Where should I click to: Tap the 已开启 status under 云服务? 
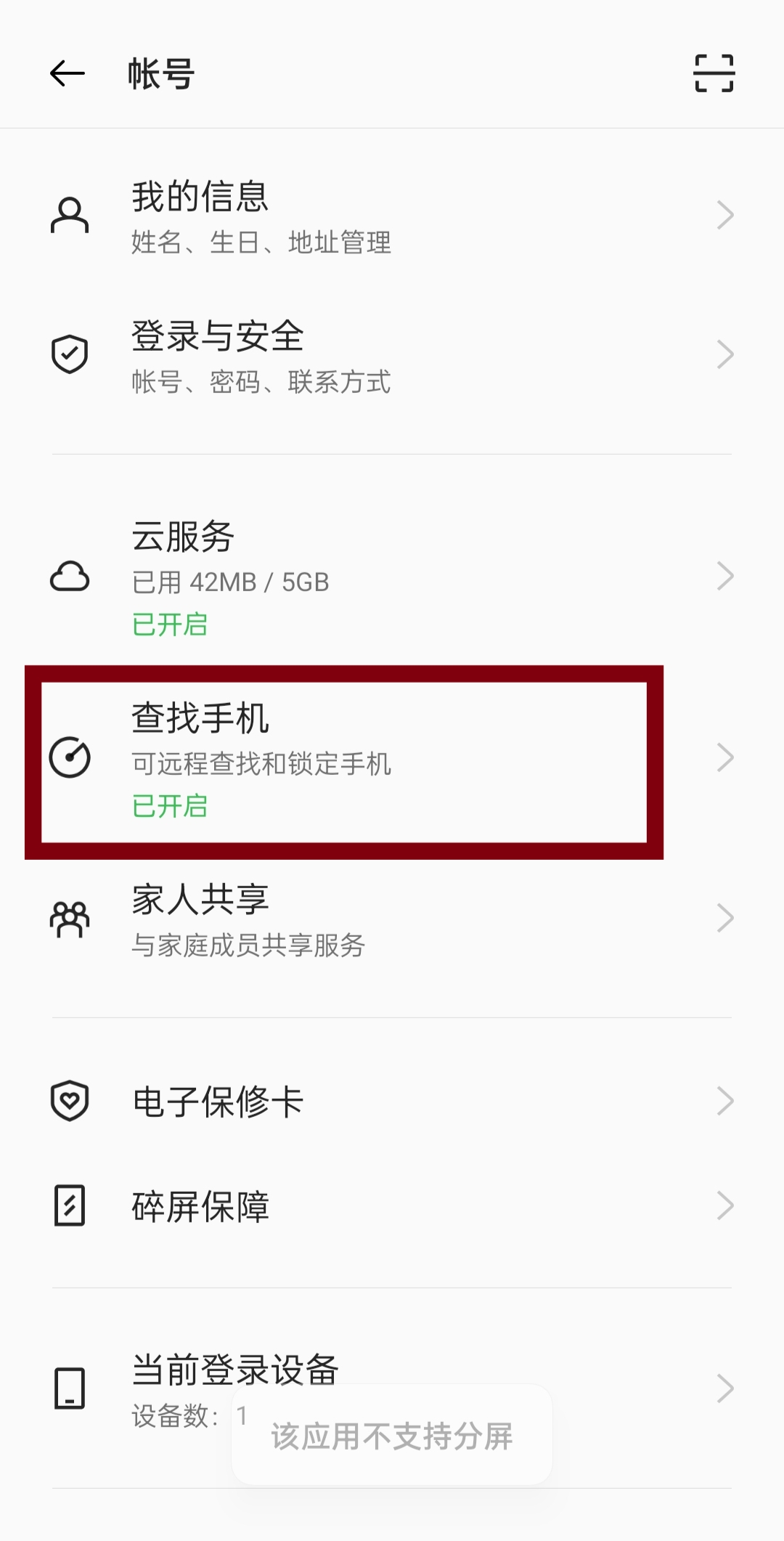point(169,623)
